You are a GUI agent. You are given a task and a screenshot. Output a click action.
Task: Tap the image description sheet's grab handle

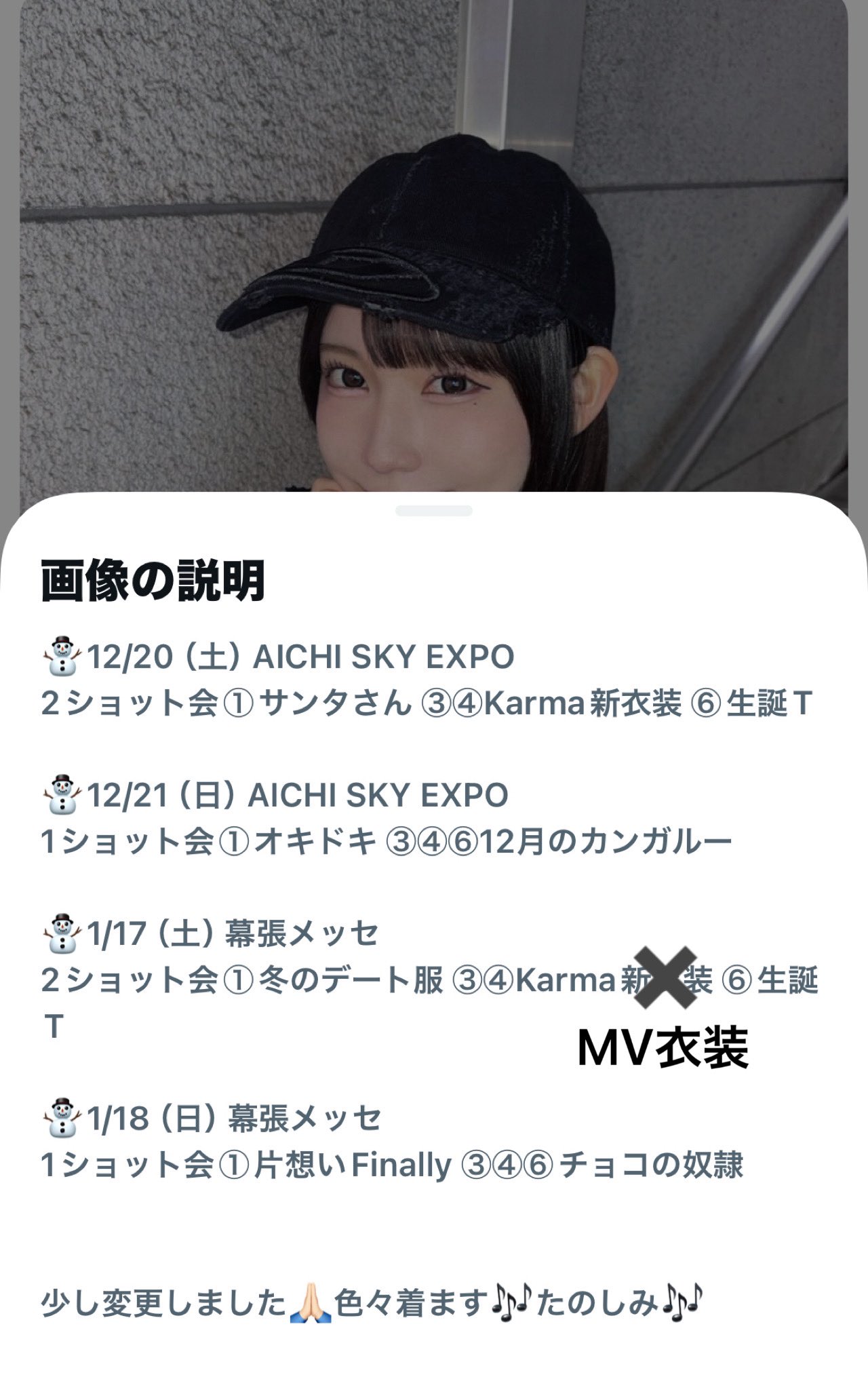pyautogui.click(x=434, y=511)
